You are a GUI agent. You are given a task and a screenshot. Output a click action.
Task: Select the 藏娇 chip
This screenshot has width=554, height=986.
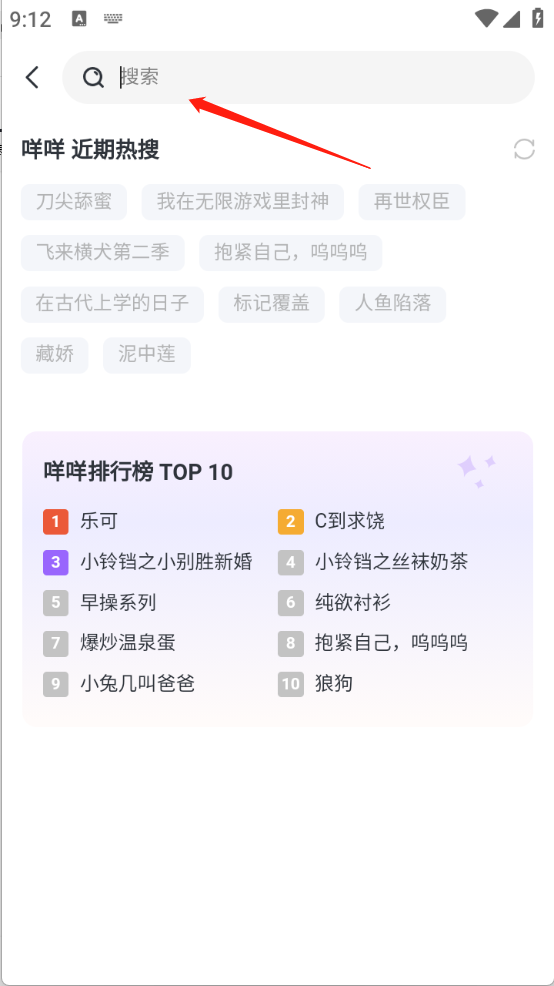(55, 355)
